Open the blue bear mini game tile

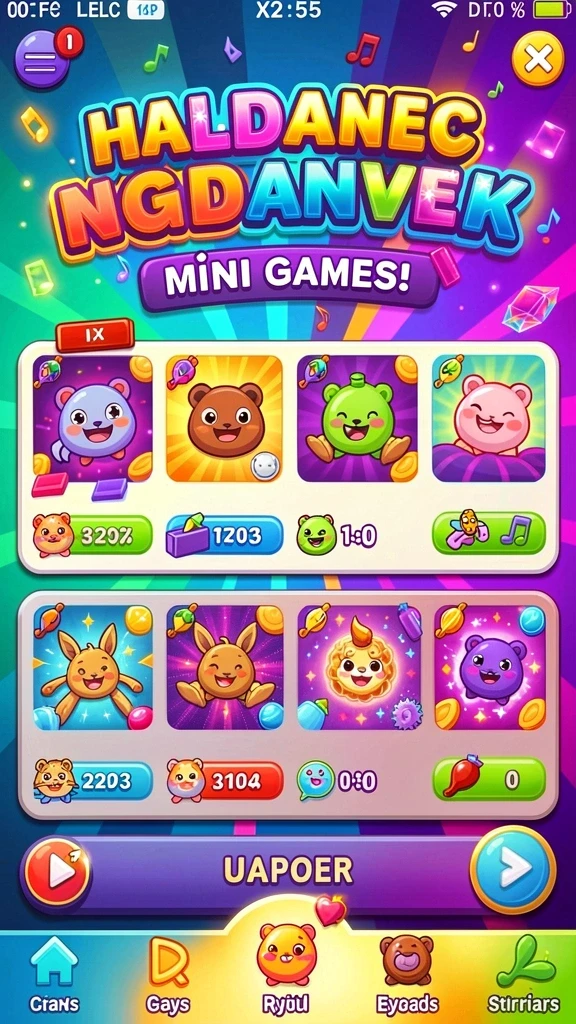click(93, 419)
